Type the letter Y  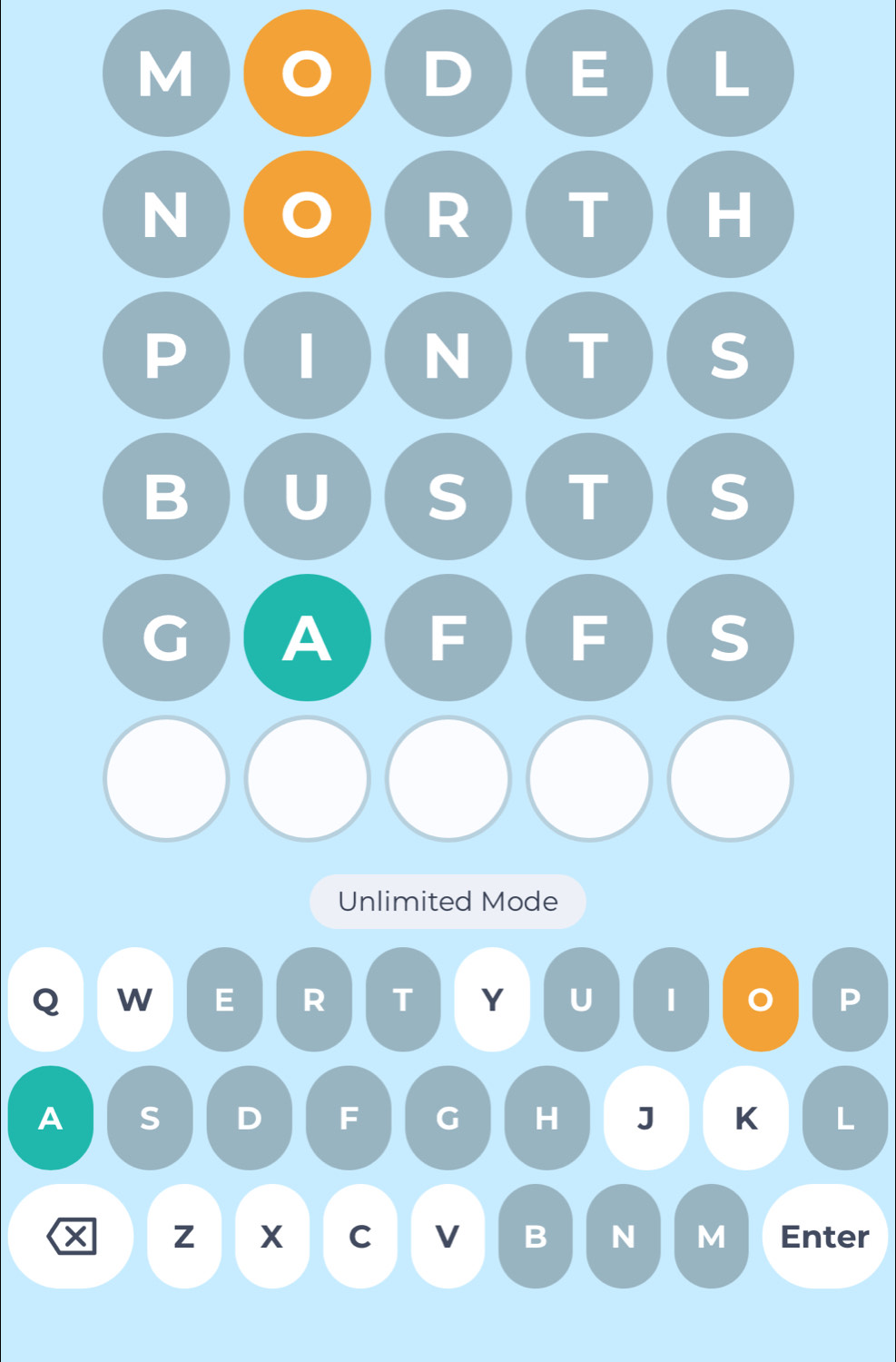click(x=492, y=1000)
